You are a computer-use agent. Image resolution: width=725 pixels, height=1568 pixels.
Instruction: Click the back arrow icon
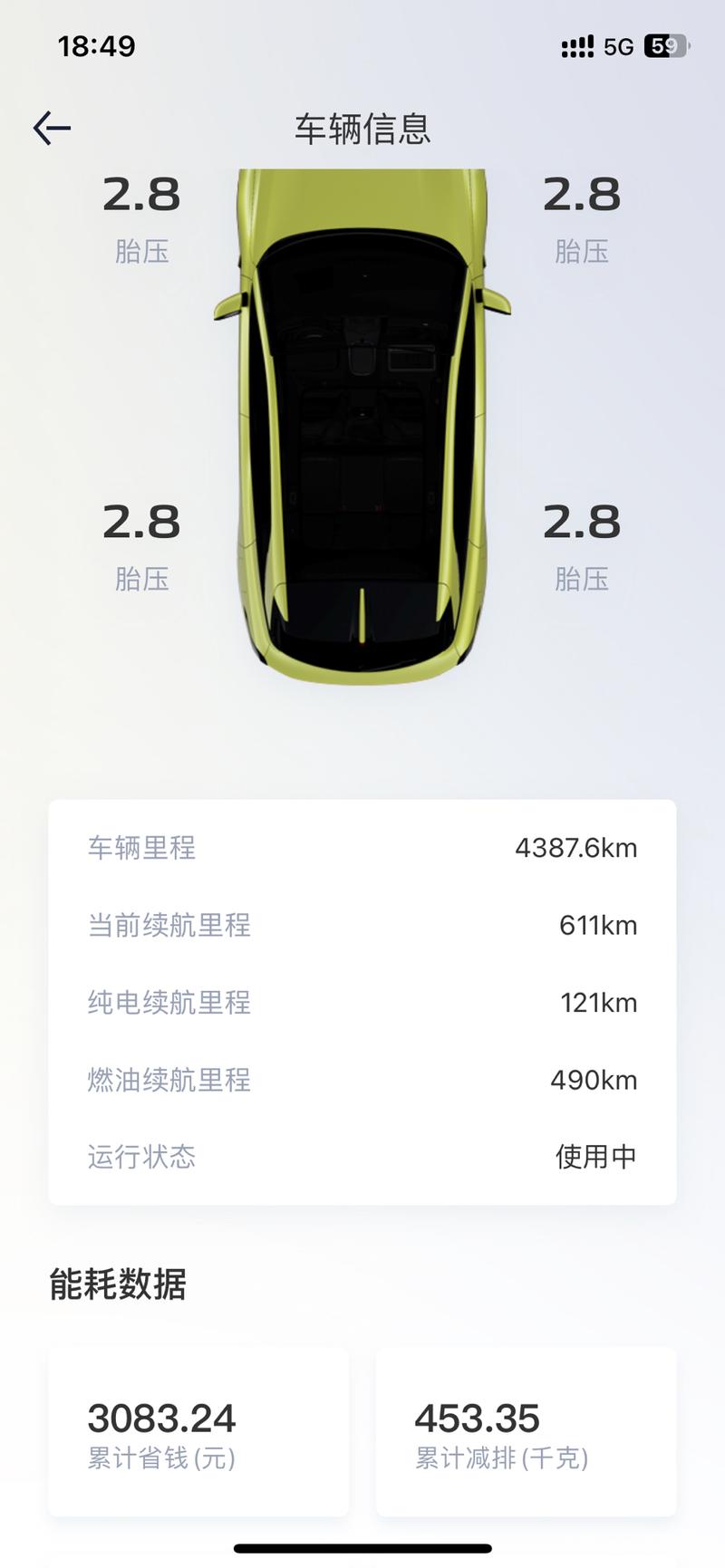pyautogui.click(x=52, y=127)
